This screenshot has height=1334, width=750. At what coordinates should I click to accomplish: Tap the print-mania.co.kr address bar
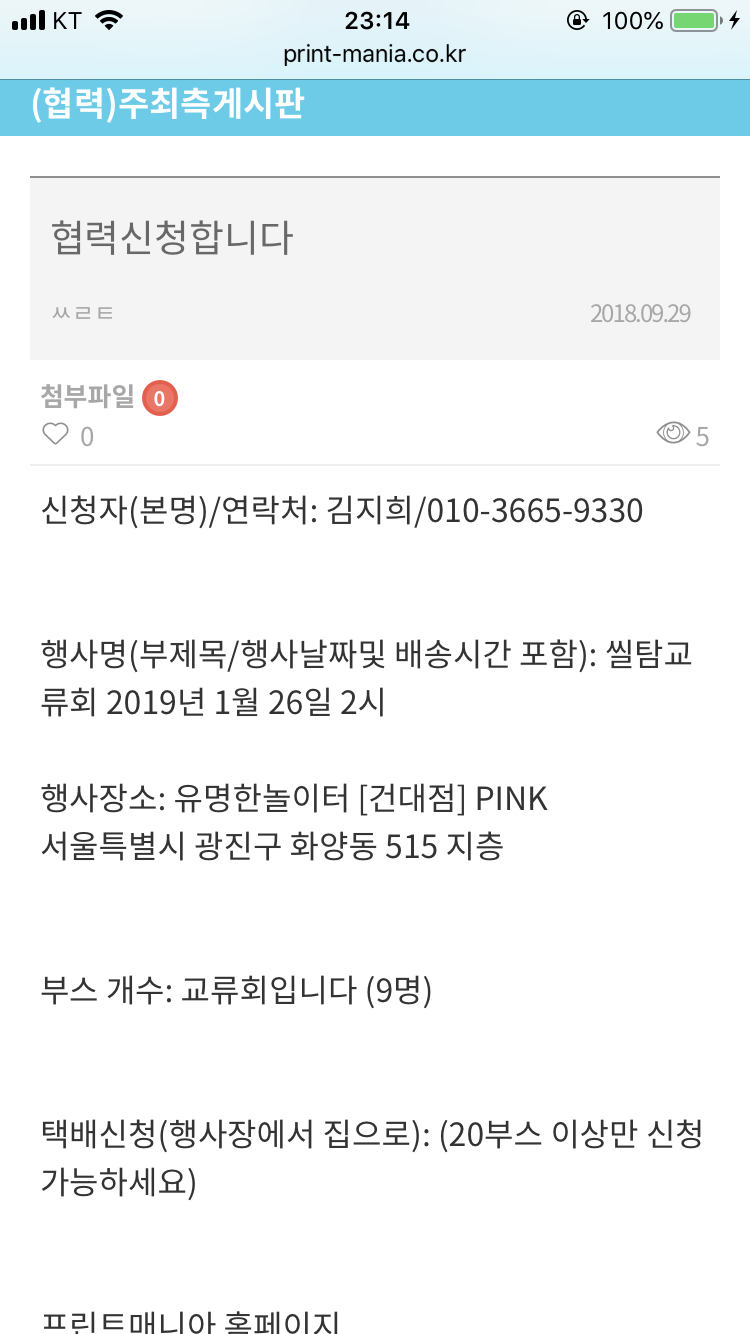point(375,54)
